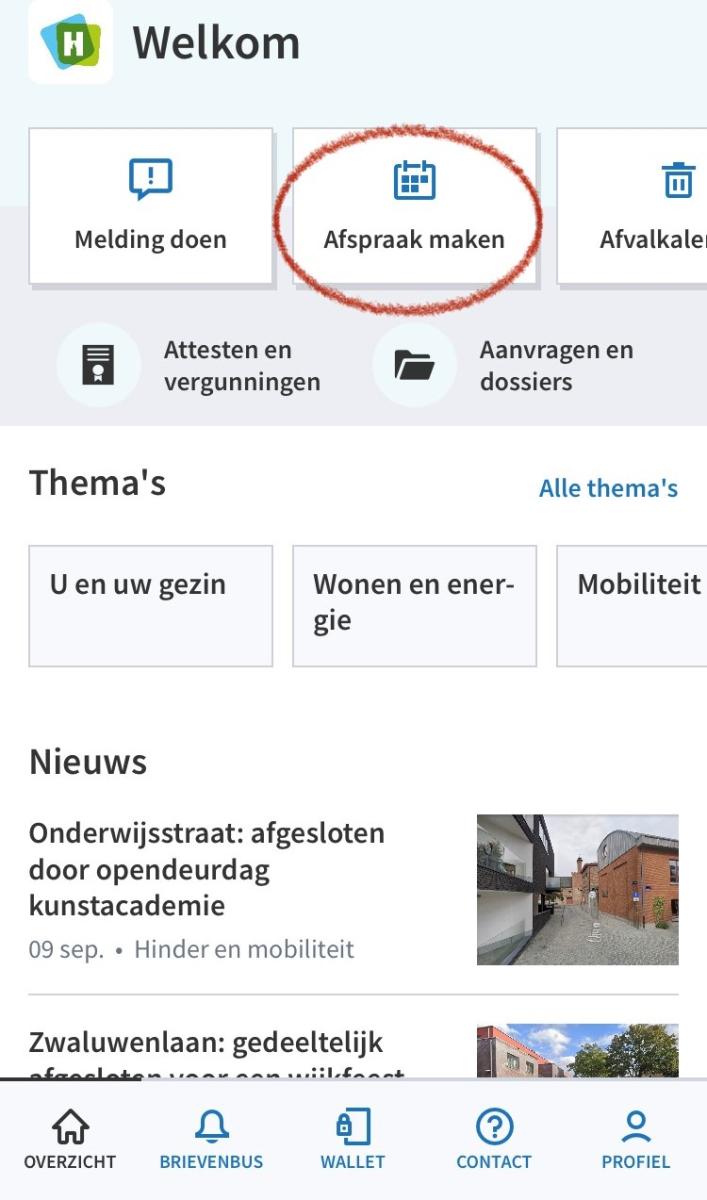
Task: Open the Mobiliteit theme
Action: click(x=635, y=605)
